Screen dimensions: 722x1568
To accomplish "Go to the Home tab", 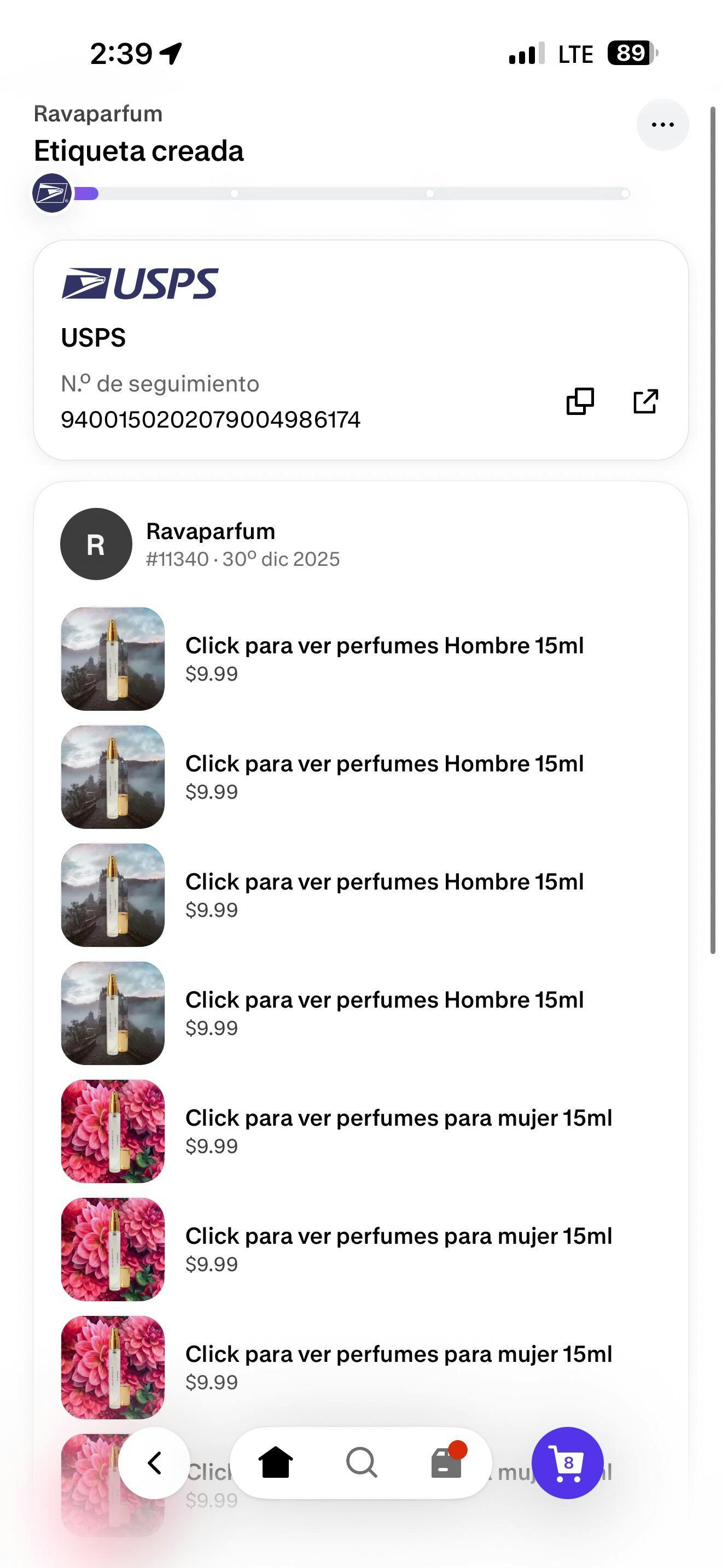I will pos(275,1462).
